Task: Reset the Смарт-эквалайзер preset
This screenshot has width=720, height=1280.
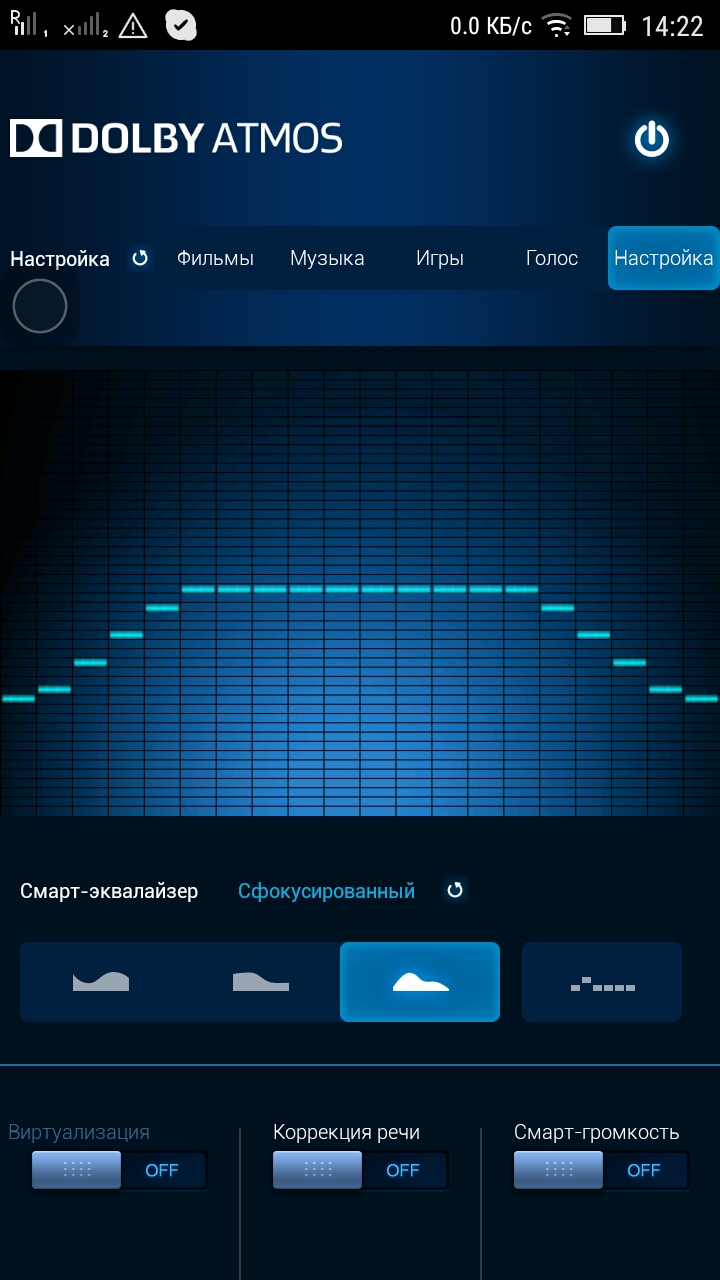Action: (455, 890)
